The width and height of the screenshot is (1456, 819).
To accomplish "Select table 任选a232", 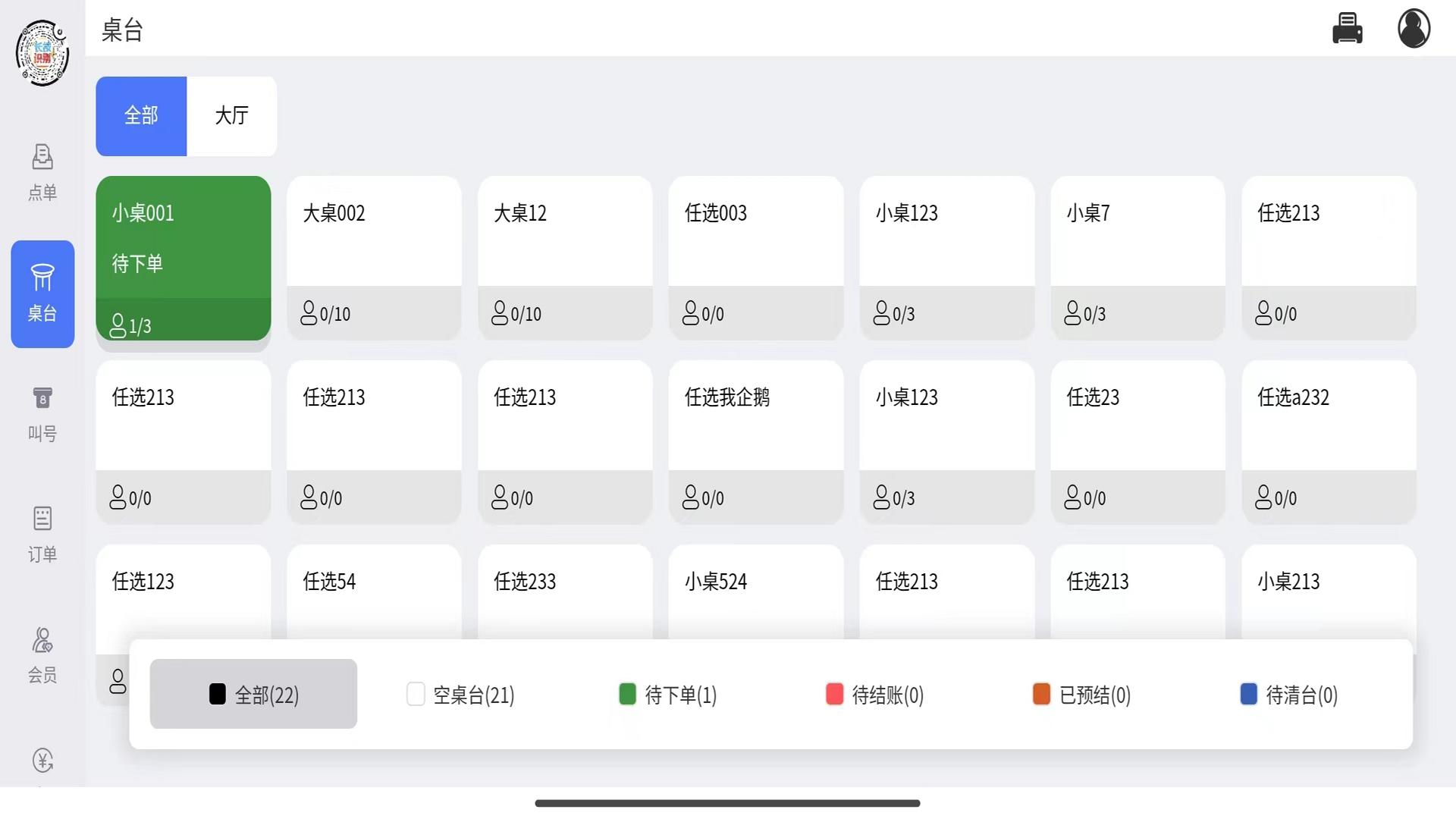I will (1329, 441).
